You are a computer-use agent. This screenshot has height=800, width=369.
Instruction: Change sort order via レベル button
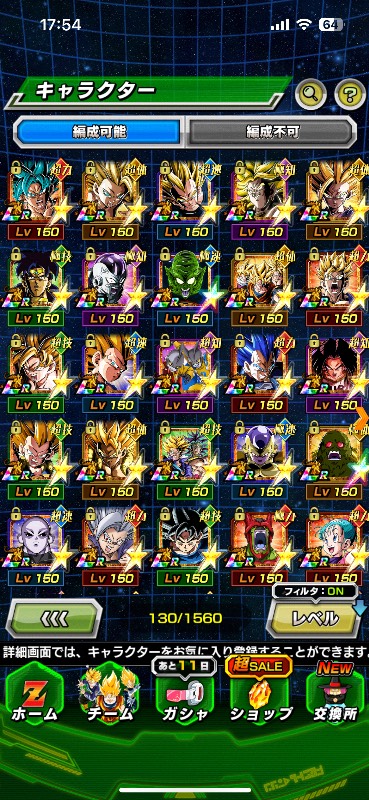click(x=315, y=618)
